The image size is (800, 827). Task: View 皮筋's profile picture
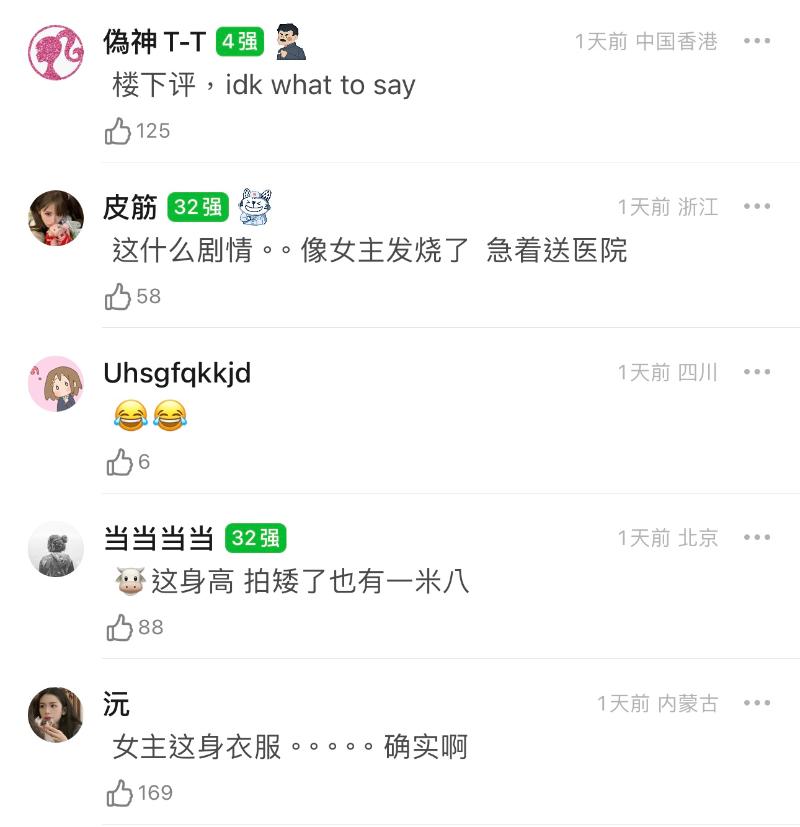pyautogui.click(x=56, y=218)
